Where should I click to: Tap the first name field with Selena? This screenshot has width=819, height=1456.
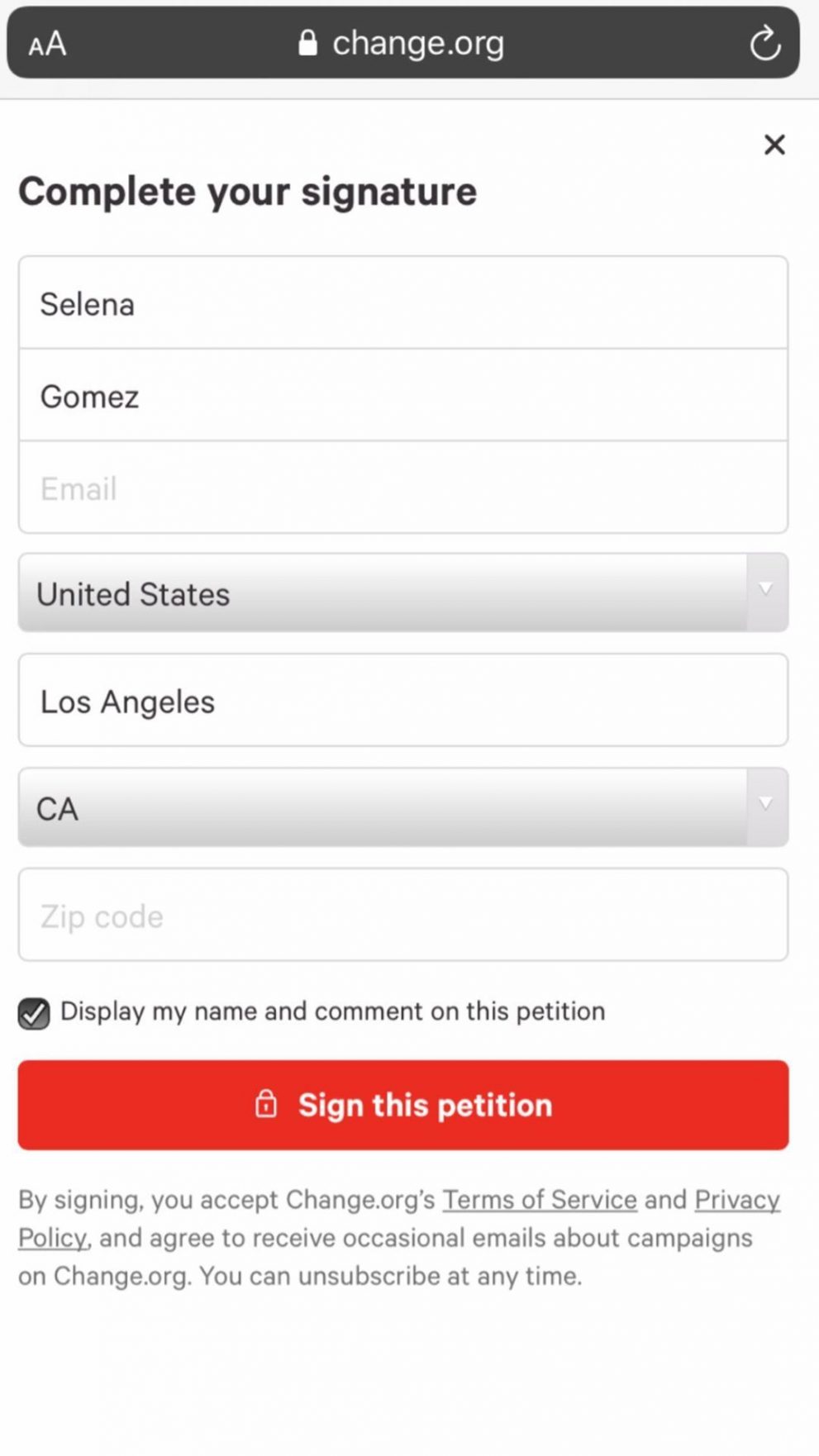402,303
